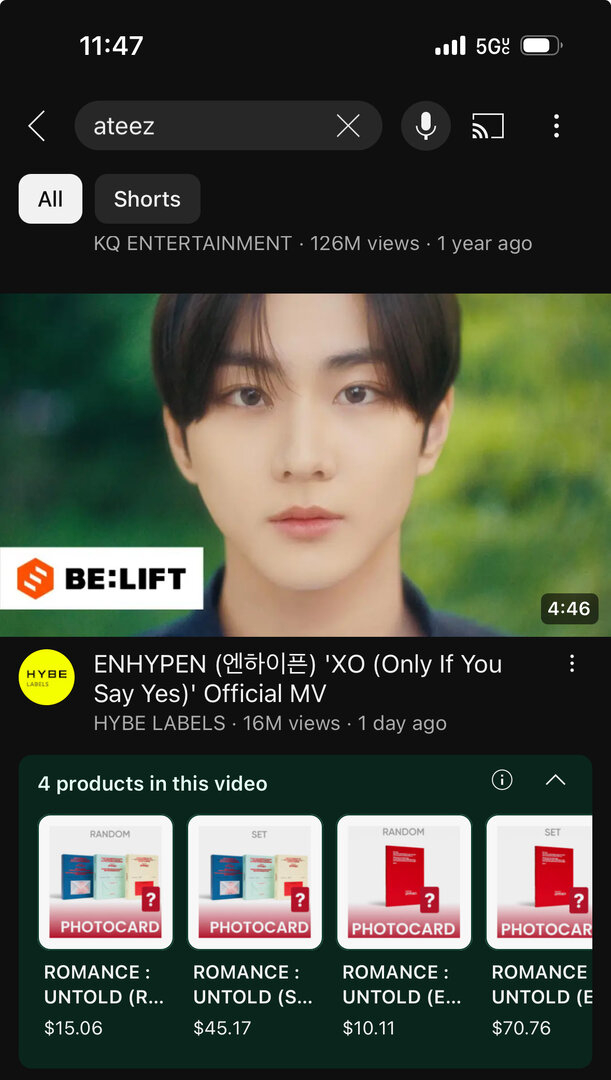Open the HYBE LABELS channel avatar
The width and height of the screenshot is (611, 1080).
pos(47,677)
